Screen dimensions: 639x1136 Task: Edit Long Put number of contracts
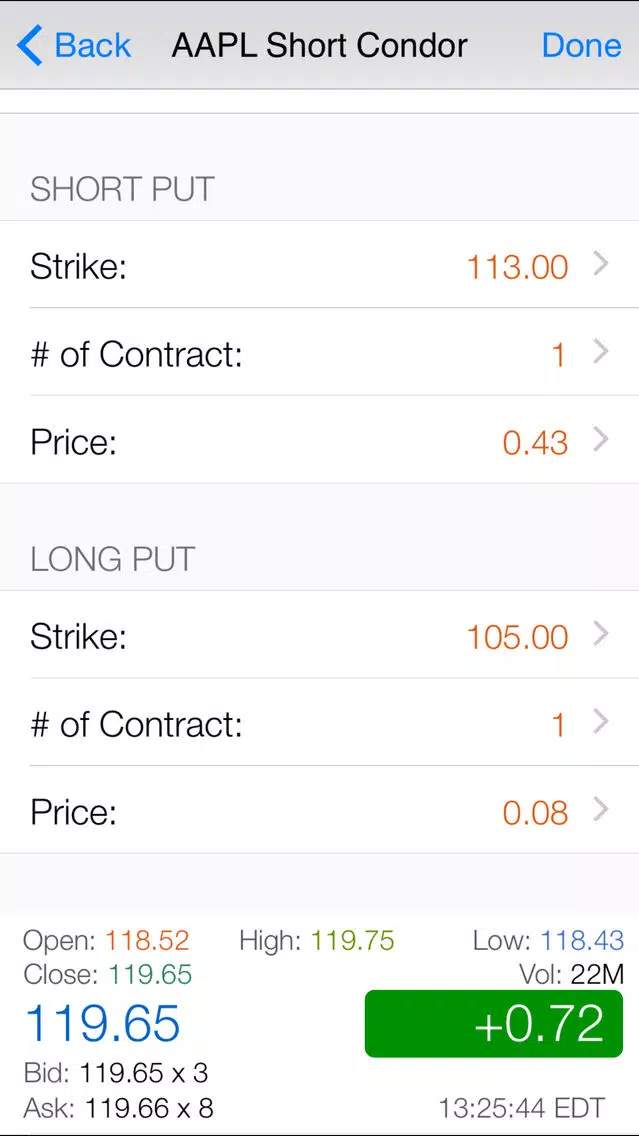coord(320,723)
